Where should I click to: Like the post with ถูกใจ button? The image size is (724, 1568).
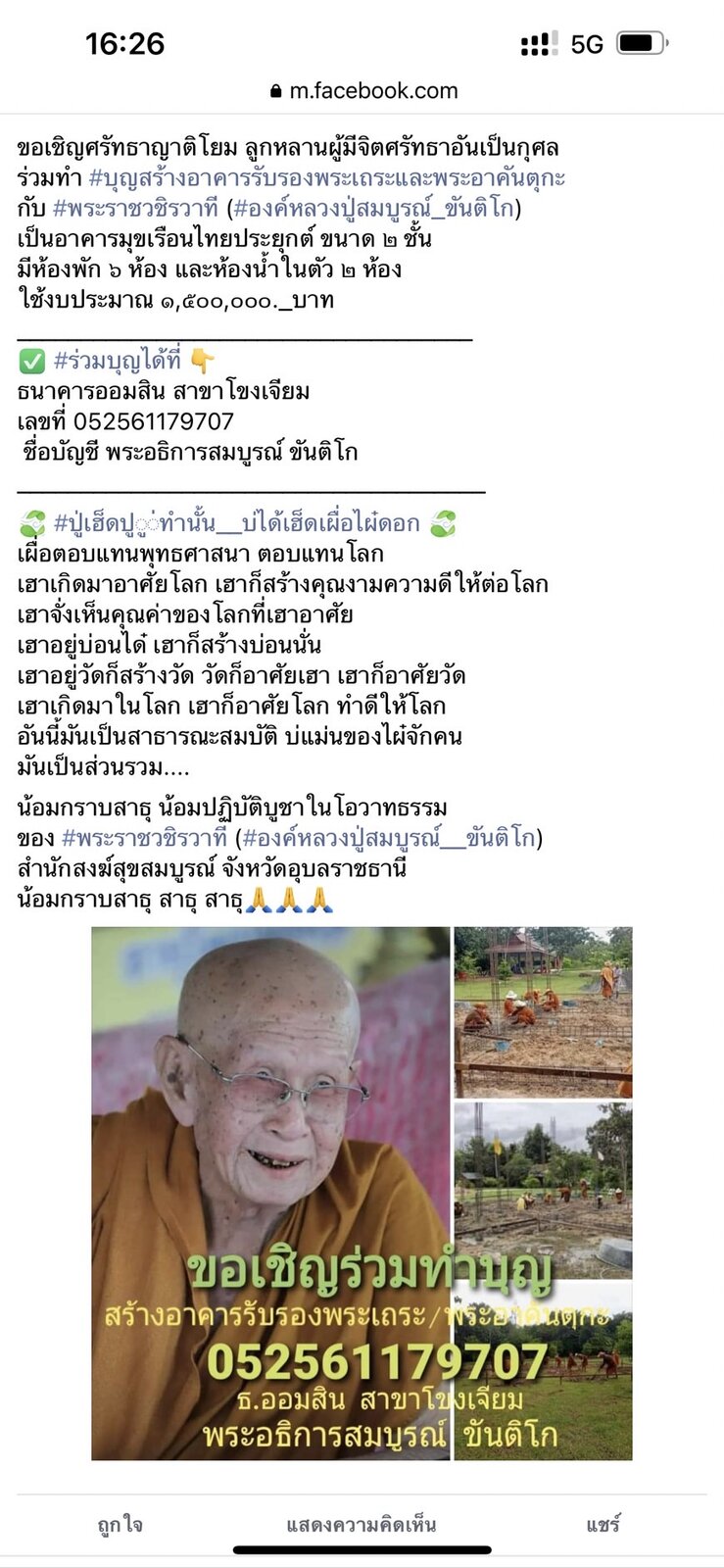tap(120, 1525)
